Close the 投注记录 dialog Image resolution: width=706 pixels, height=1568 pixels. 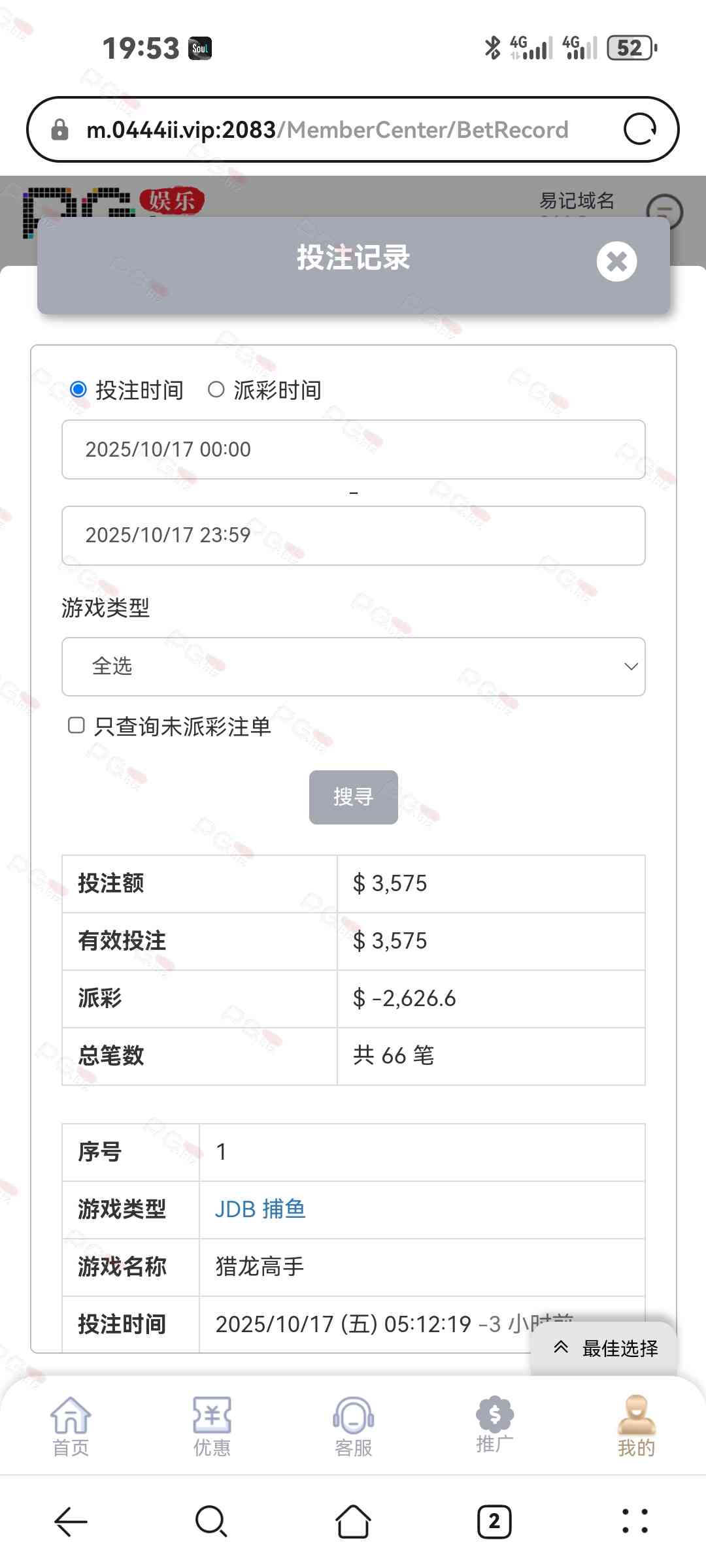coord(616,261)
